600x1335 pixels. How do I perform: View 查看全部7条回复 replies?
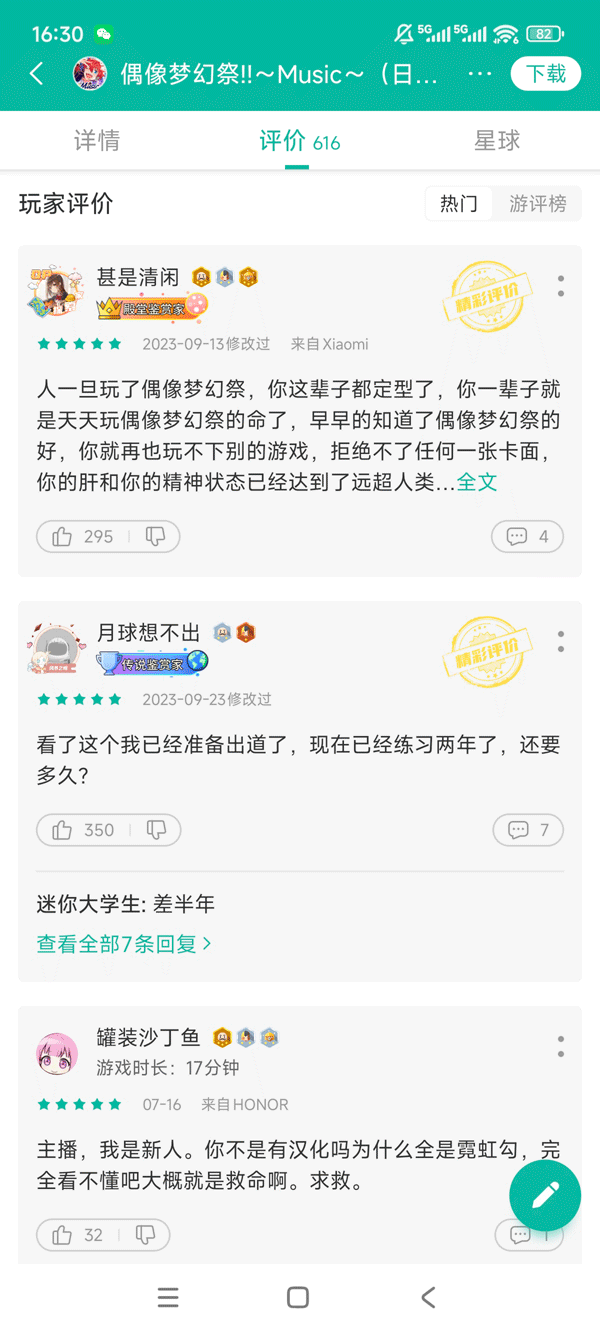pyautogui.click(x=124, y=943)
